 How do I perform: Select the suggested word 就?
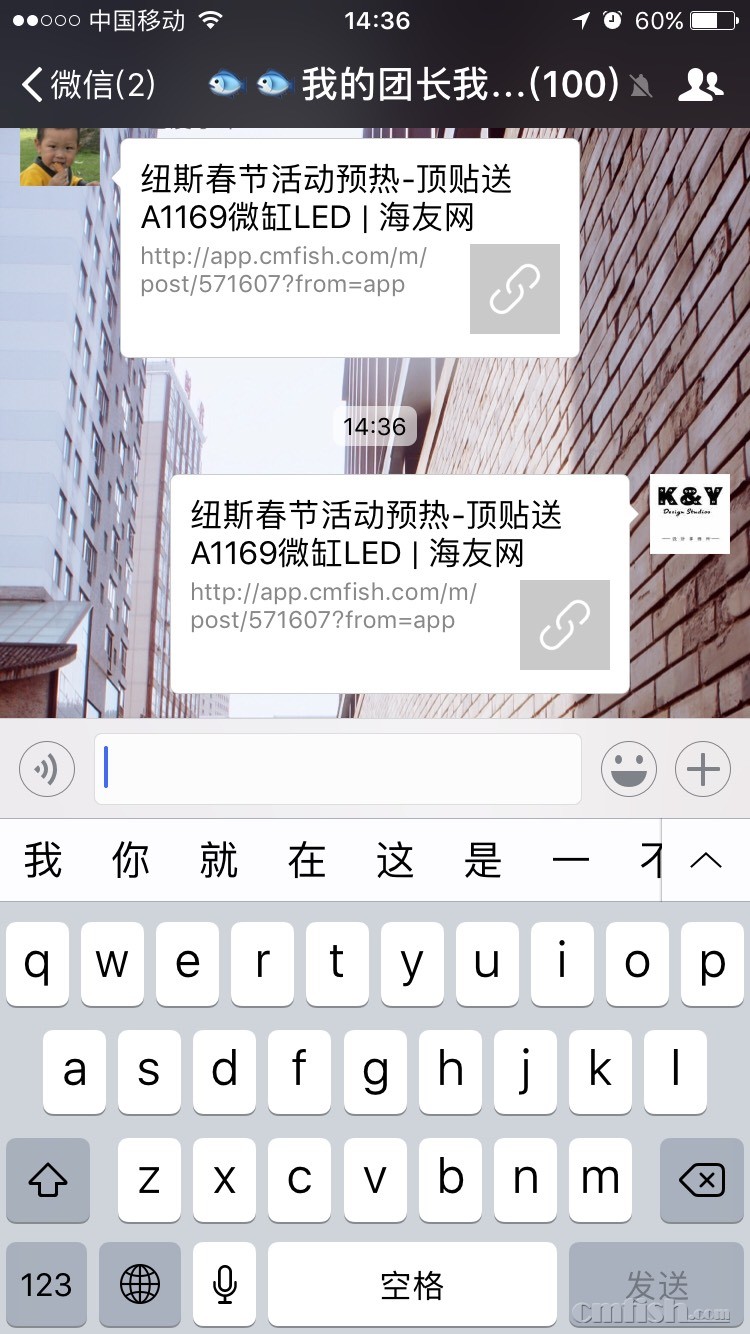pos(218,860)
